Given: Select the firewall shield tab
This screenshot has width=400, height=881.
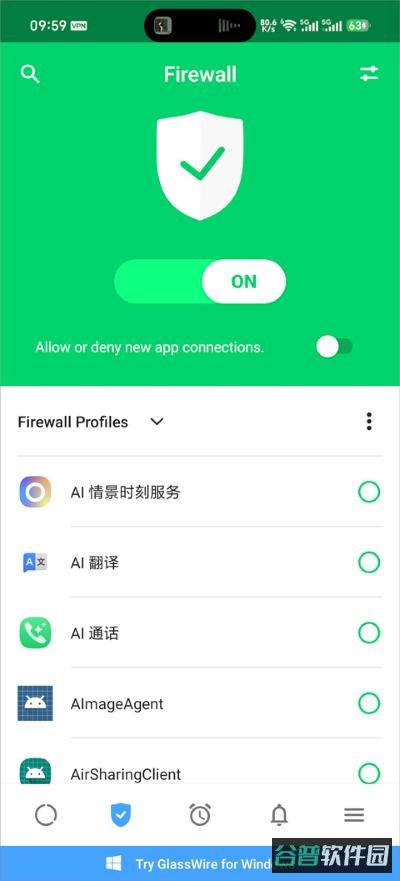Looking at the screenshot, I should (121, 815).
